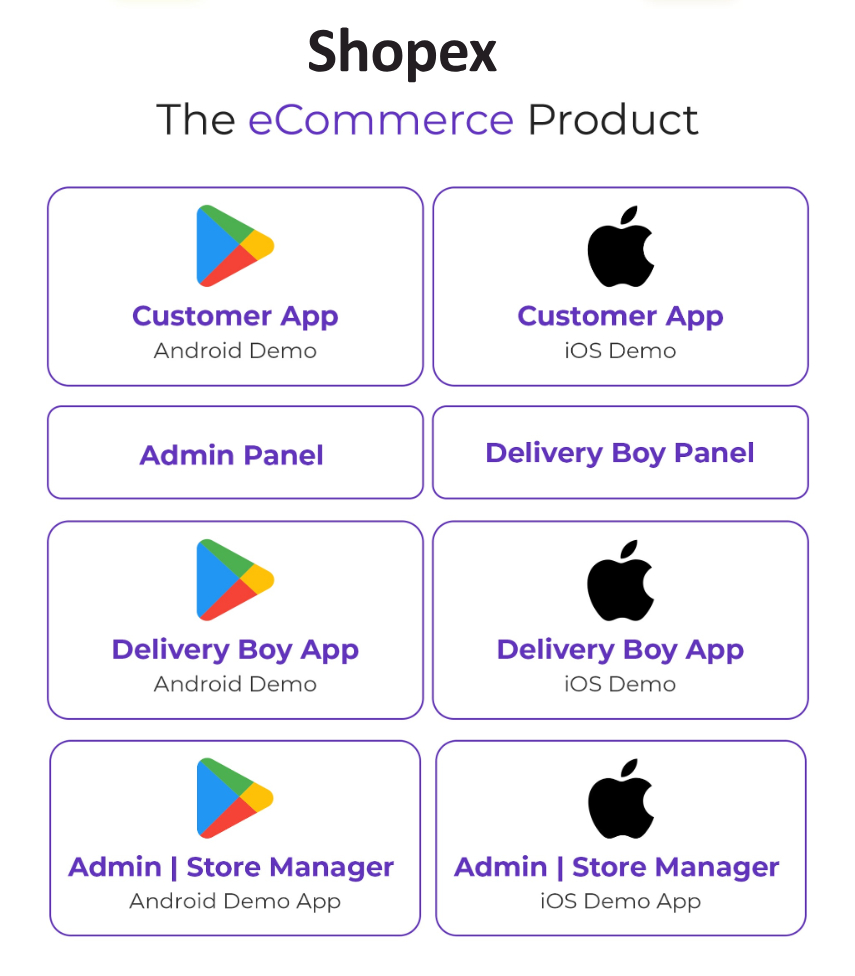855x976 pixels.
Task: Click the eCommerce text in the subtitle
Action: pyautogui.click(x=383, y=119)
